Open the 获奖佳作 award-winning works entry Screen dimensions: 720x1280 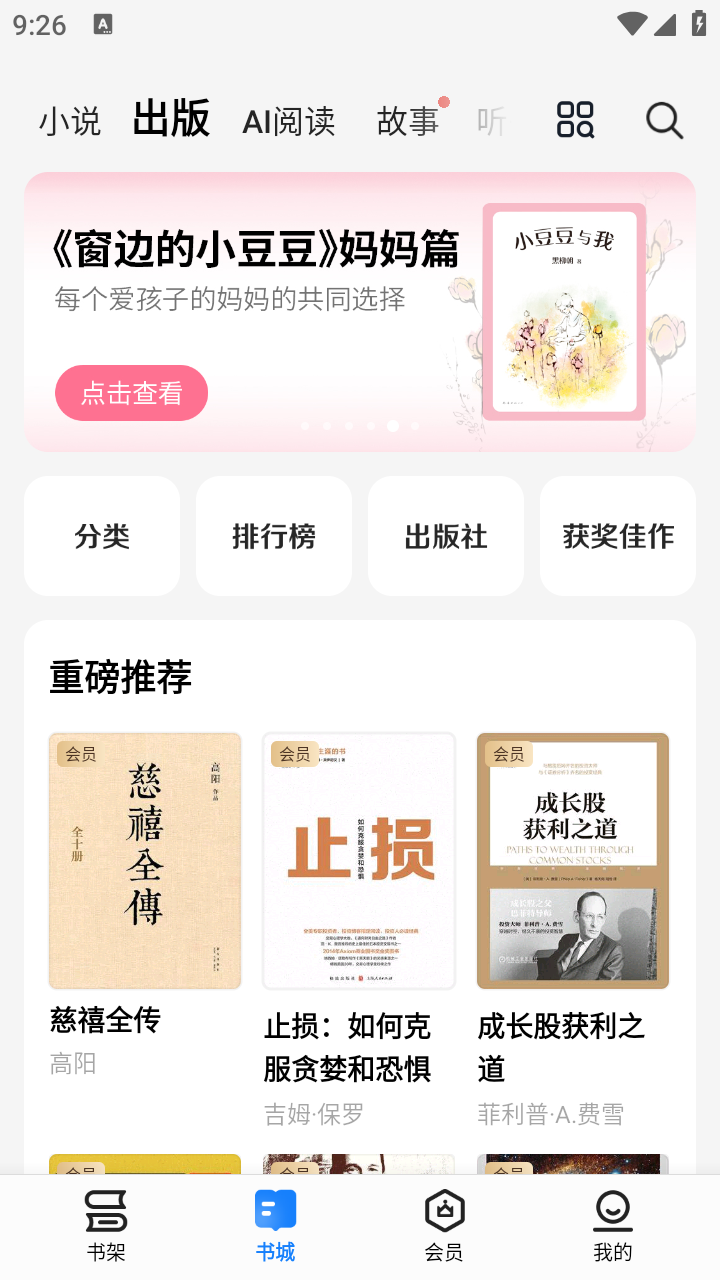[618, 536]
